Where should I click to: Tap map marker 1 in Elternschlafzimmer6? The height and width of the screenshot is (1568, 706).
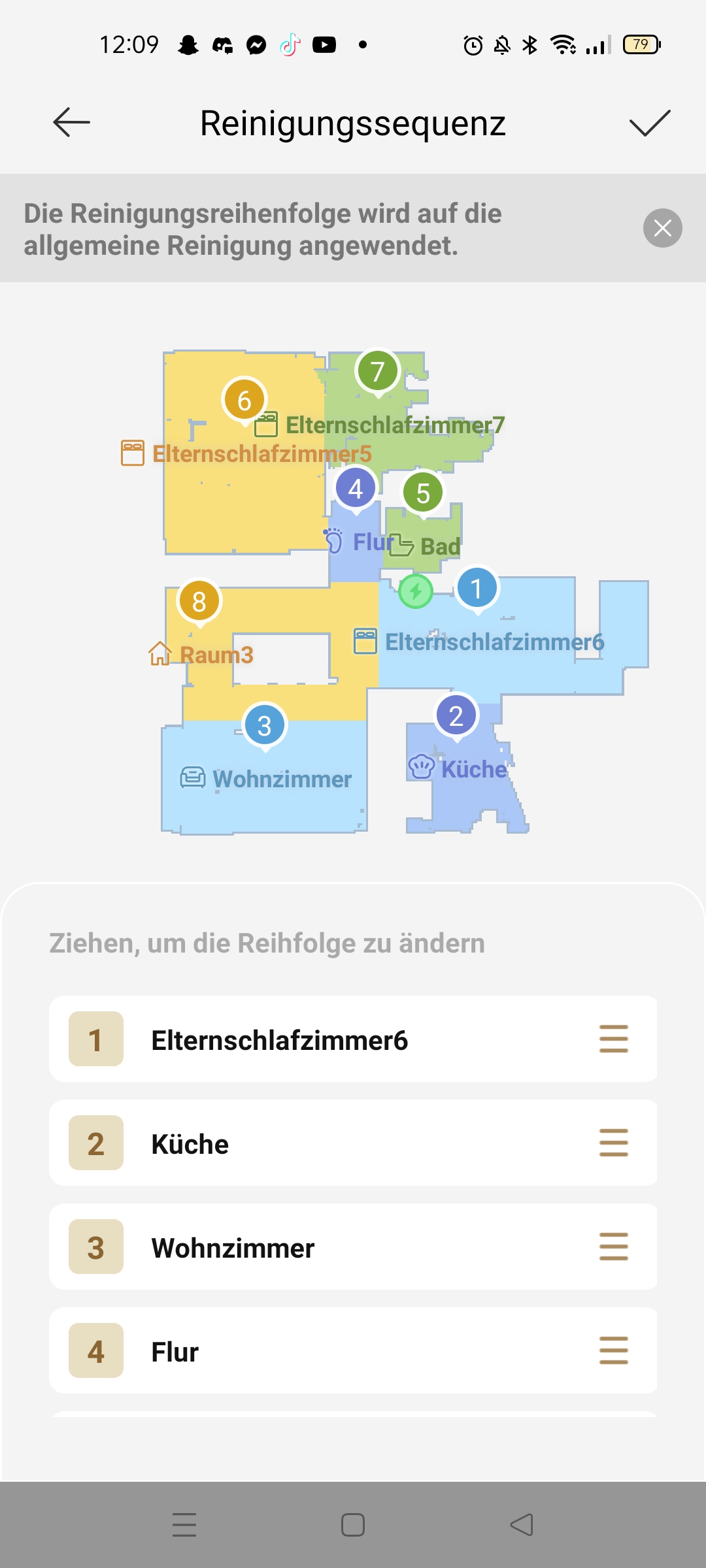477,589
